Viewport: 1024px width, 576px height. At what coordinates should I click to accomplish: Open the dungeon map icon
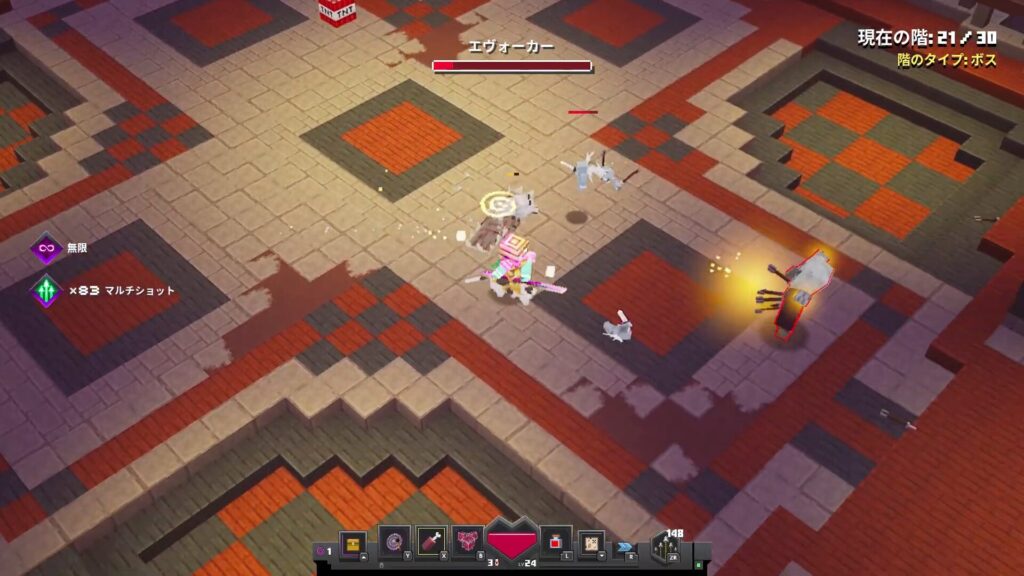pyautogui.click(x=592, y=543)
